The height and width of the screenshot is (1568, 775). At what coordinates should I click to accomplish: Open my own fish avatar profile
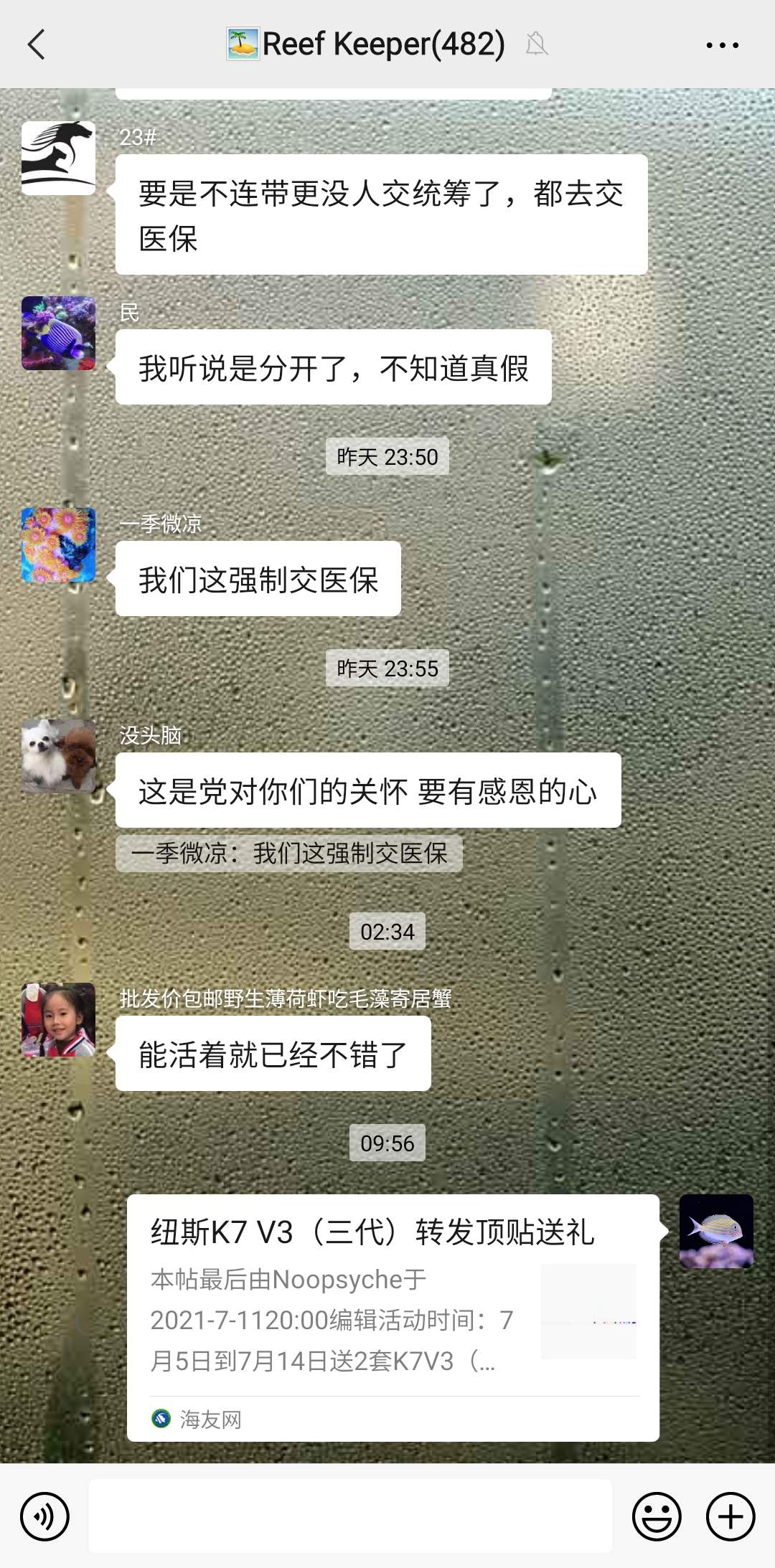[x=716, y=1231]
